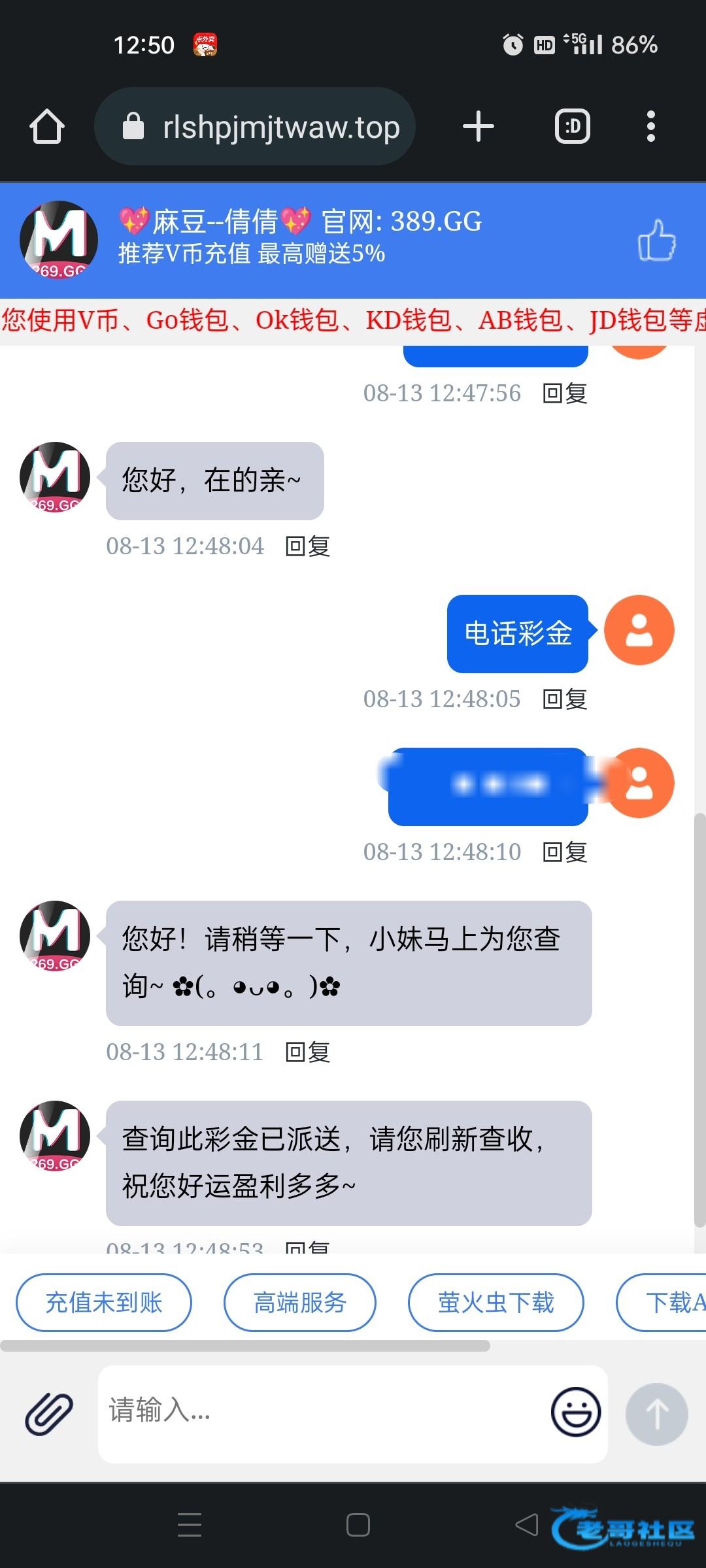
Task: Attach a file with the paperclip icon
Action: point(49,1414)
